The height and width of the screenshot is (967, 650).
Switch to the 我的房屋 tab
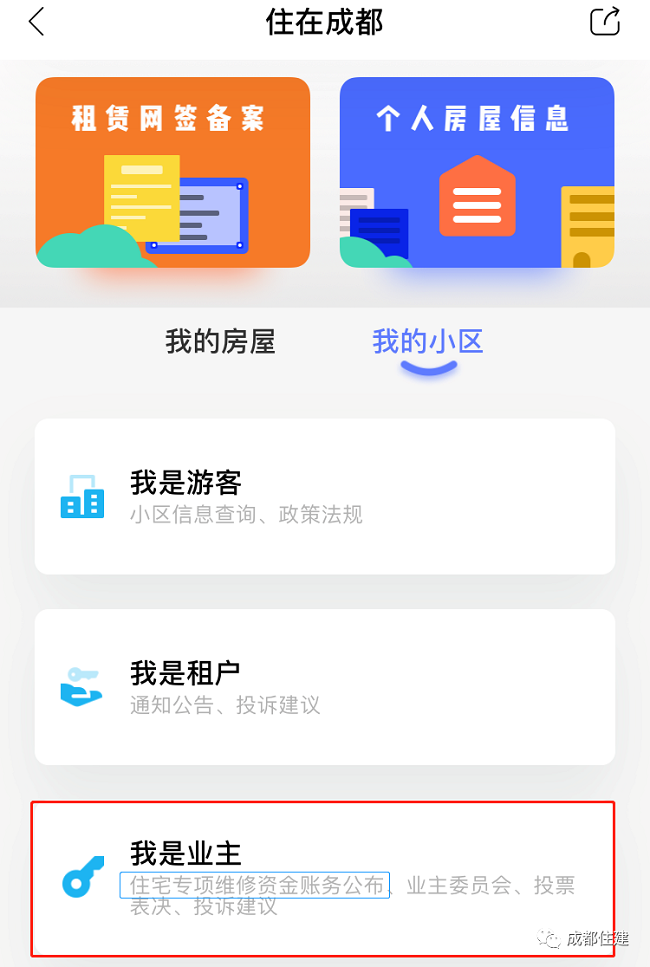[x=220, y=342]
